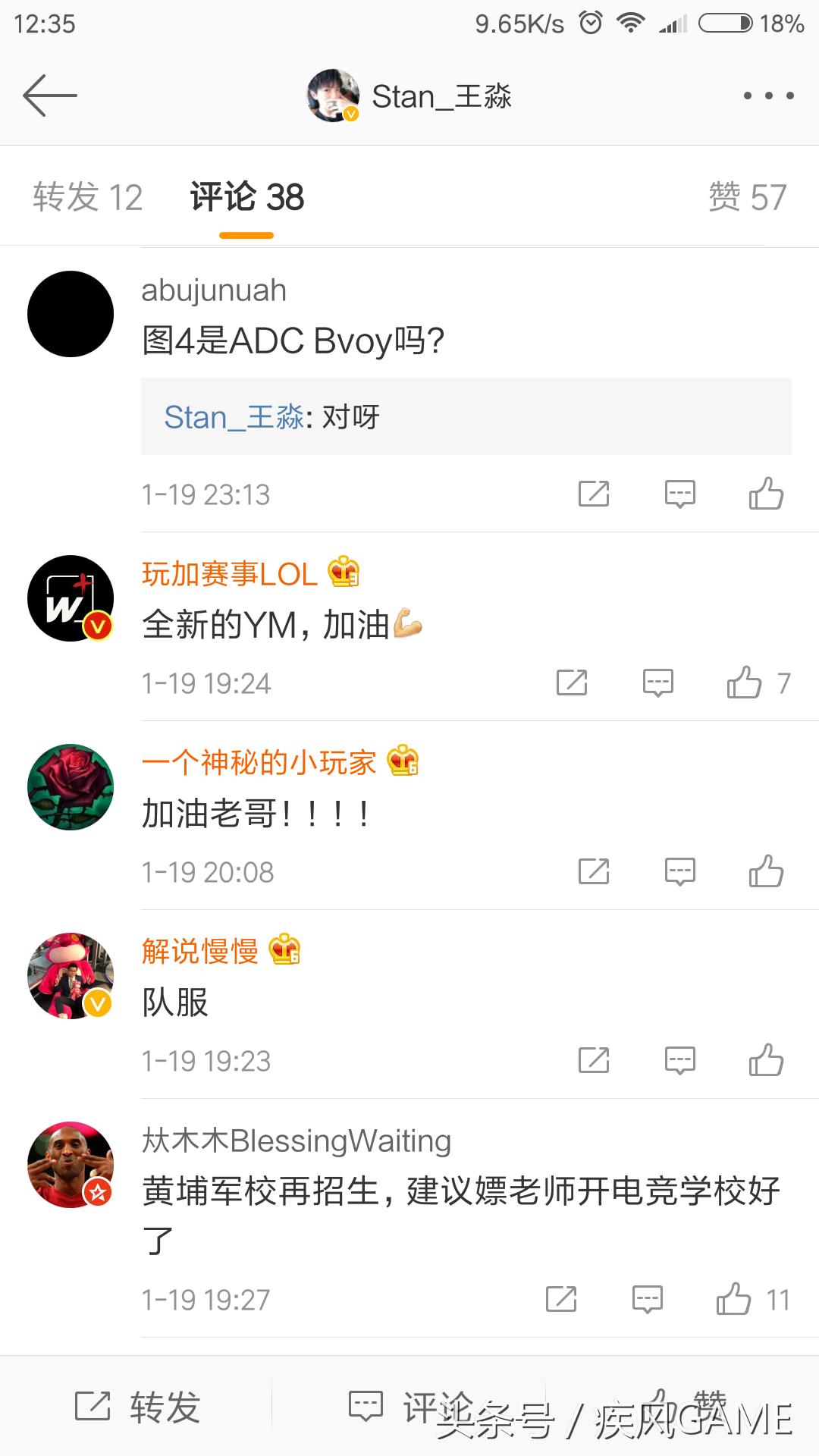Tap the bottom 评论 button
The height and width of the screenshot is (1456, 819).
[409, 1407]
